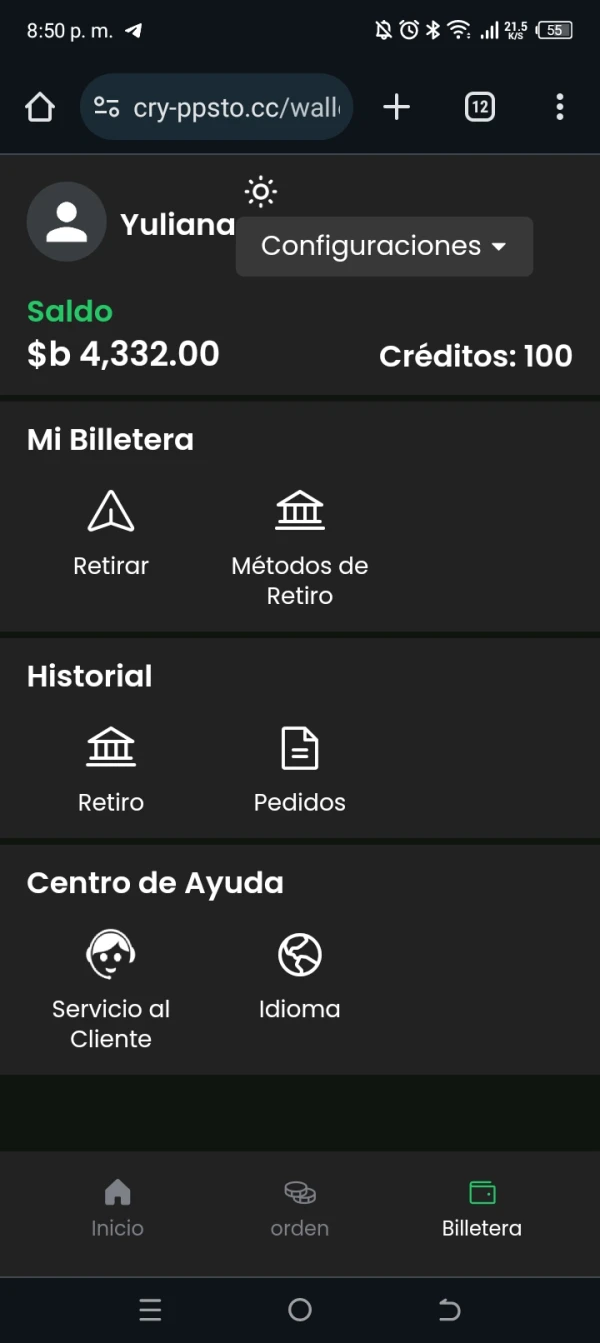Contact Servicio al Cliente
This screenshot has width=600, height=1343.
pyautogui.click(x=111, y=990)
